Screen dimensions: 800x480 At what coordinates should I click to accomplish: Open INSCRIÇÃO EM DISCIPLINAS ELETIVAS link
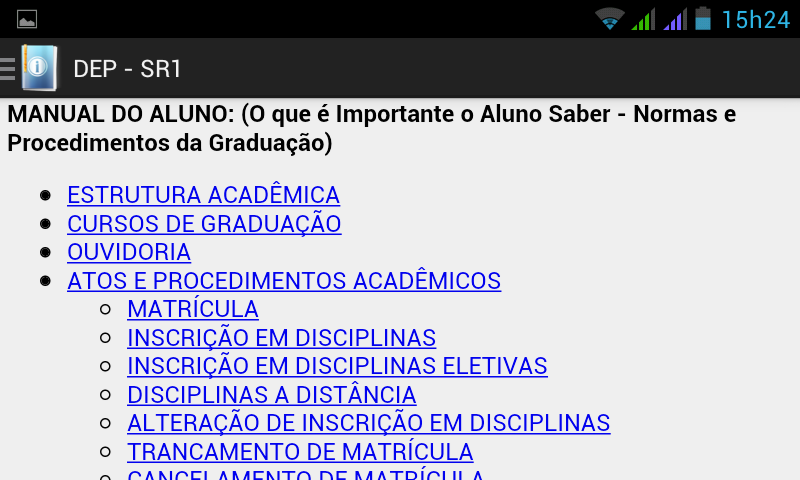(x=337, y=366)
